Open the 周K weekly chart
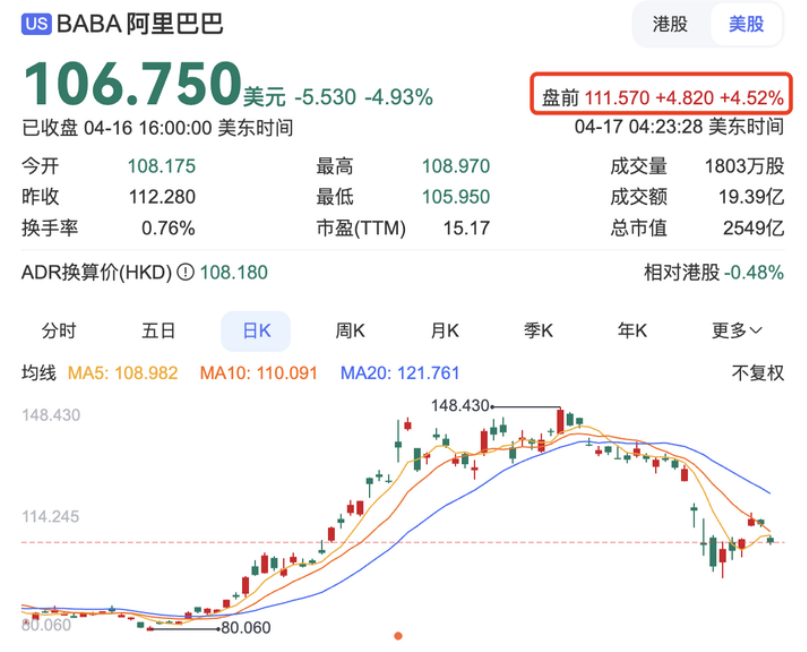807x652 pixels. click(x=350, y=330)
